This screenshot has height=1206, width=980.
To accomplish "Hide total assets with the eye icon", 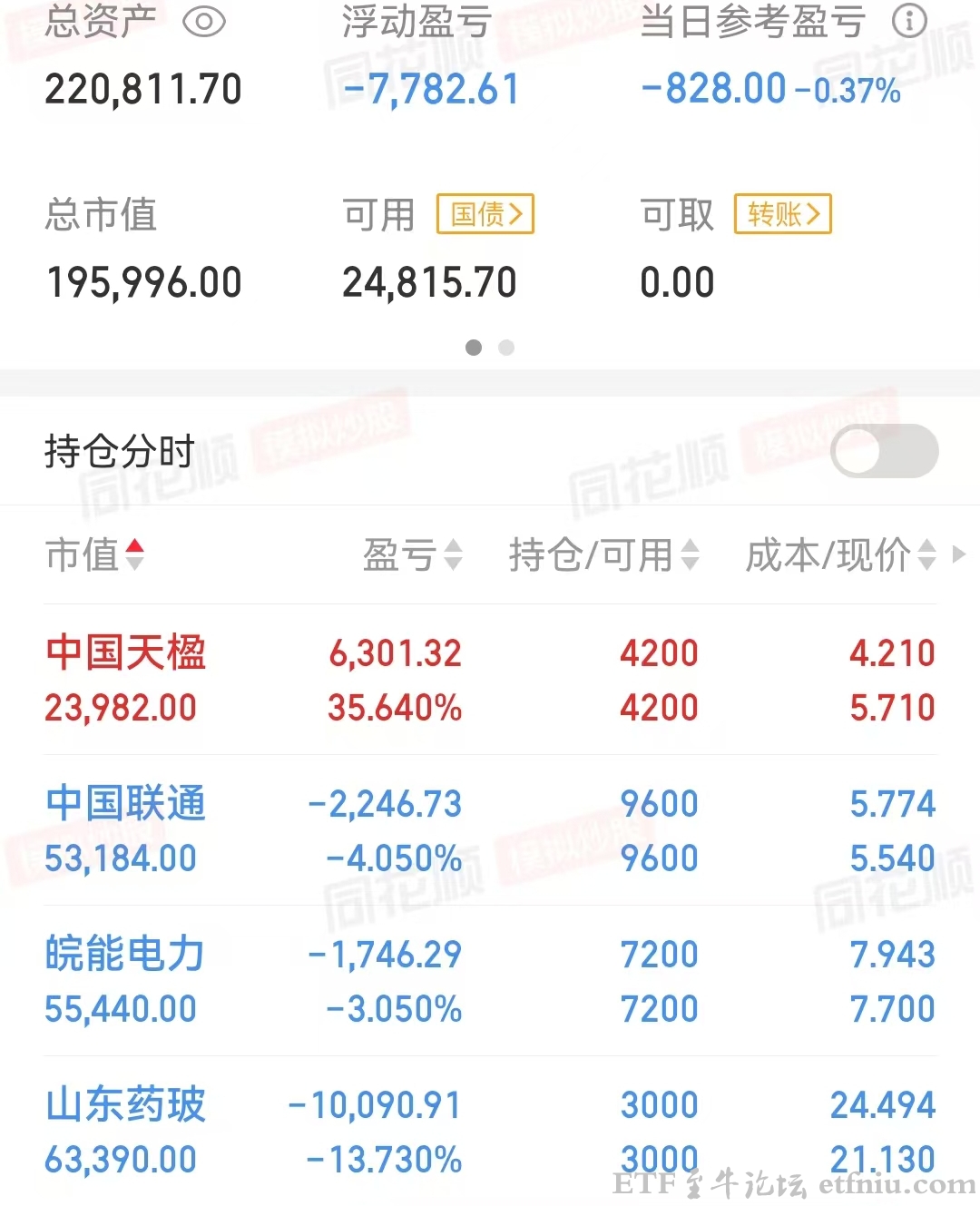I will (204, 22).
